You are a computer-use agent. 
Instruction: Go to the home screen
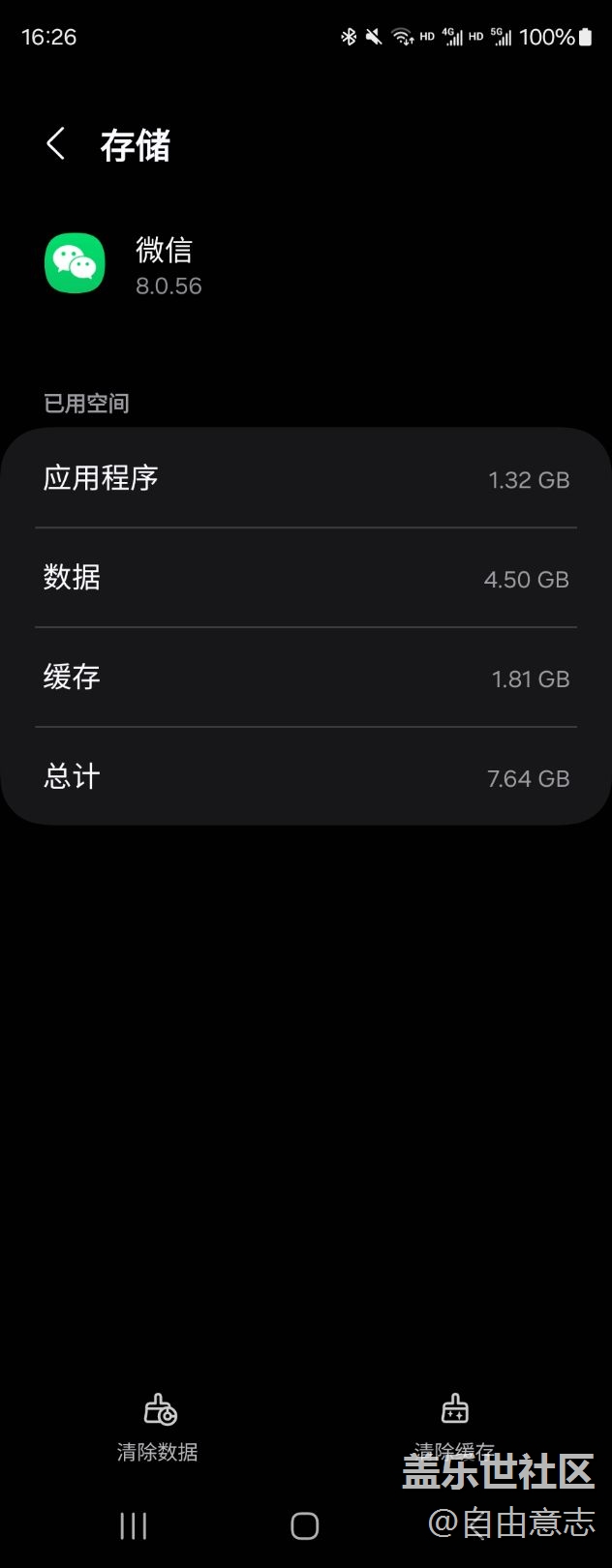(x=304, y=1526)
